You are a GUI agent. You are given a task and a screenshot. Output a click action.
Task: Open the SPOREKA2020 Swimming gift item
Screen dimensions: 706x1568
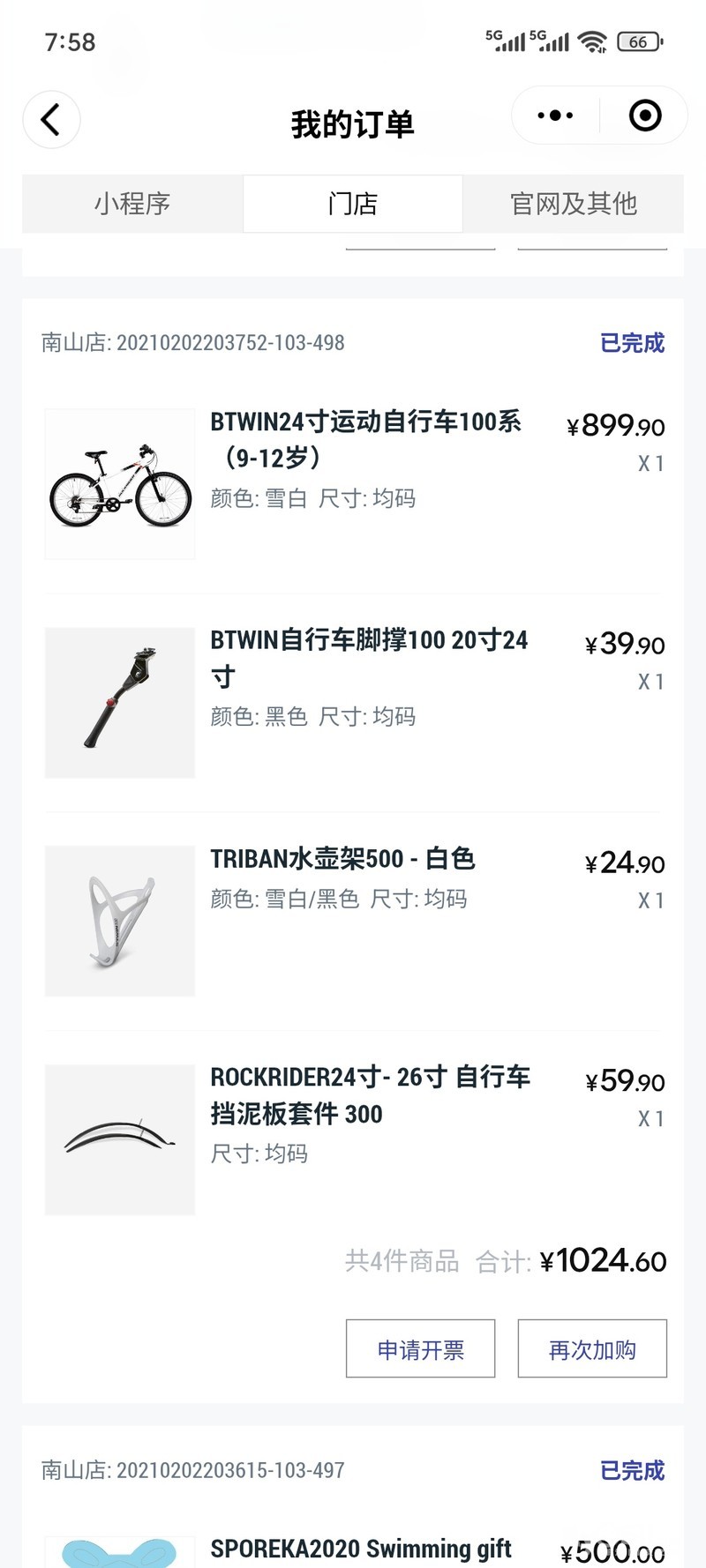(x=361, y=1549)
